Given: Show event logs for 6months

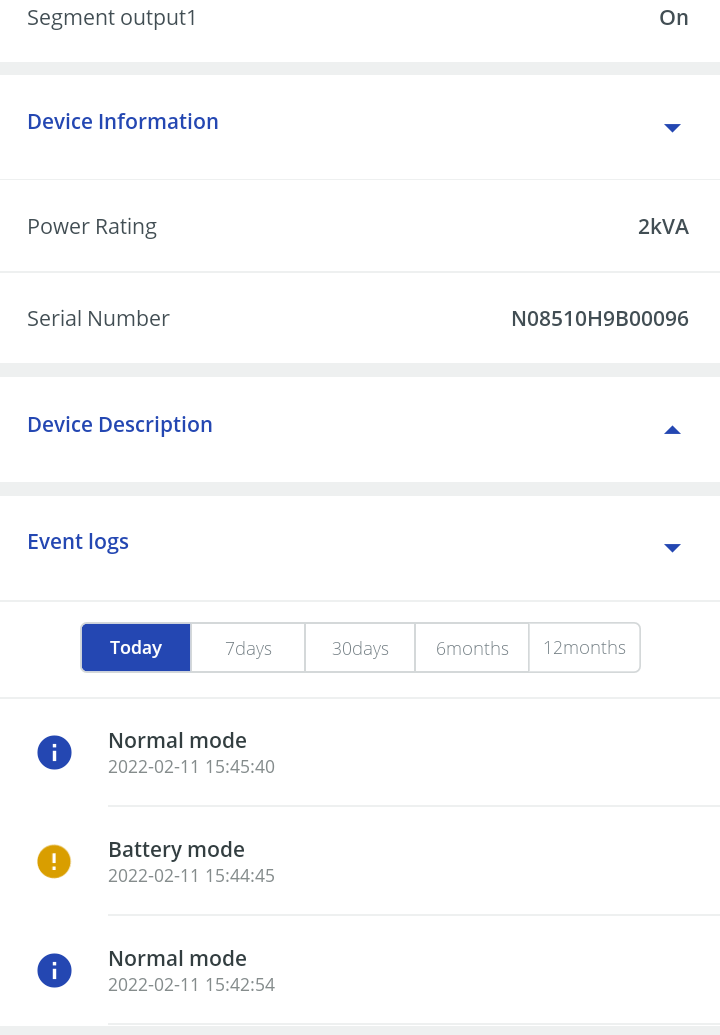Looking at the screenshot, I should point(472,648).
